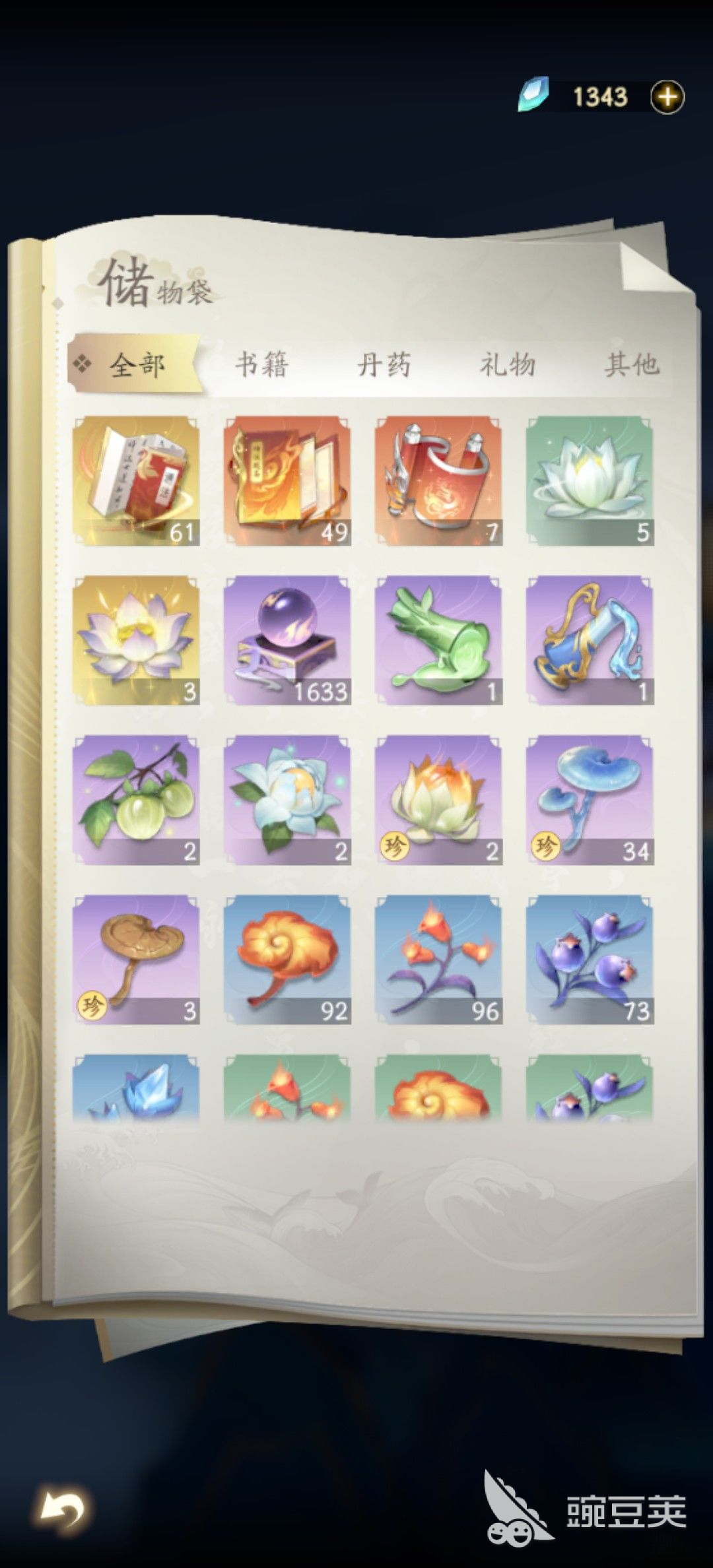The image size is (713, 1568).
Task: Select the flame book item numbered 49
Action: [287, 480]
